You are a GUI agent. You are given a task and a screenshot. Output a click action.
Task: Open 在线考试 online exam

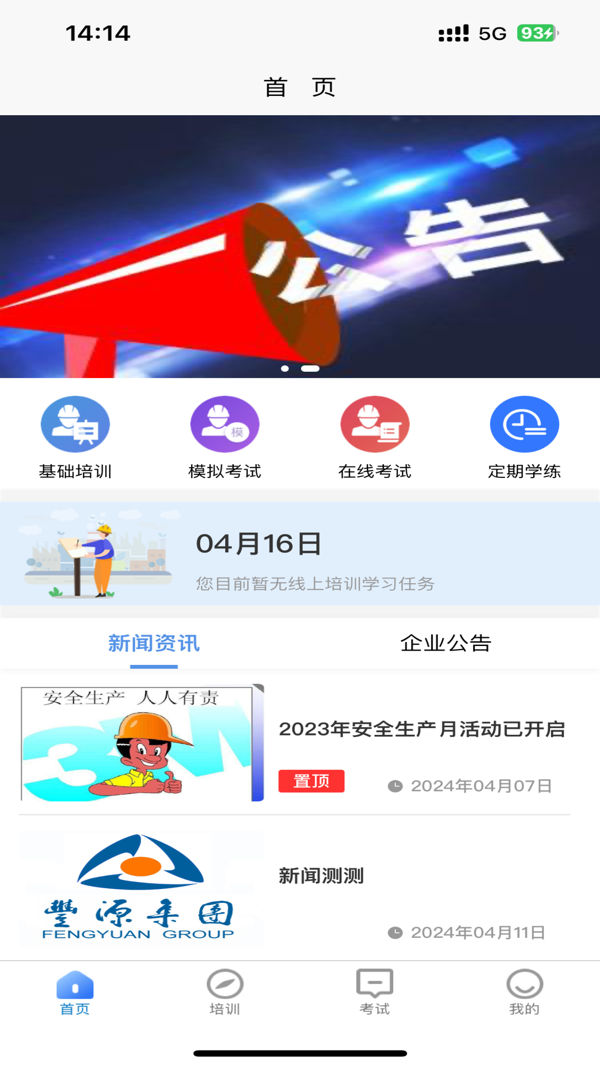click(x=375, y=438)
